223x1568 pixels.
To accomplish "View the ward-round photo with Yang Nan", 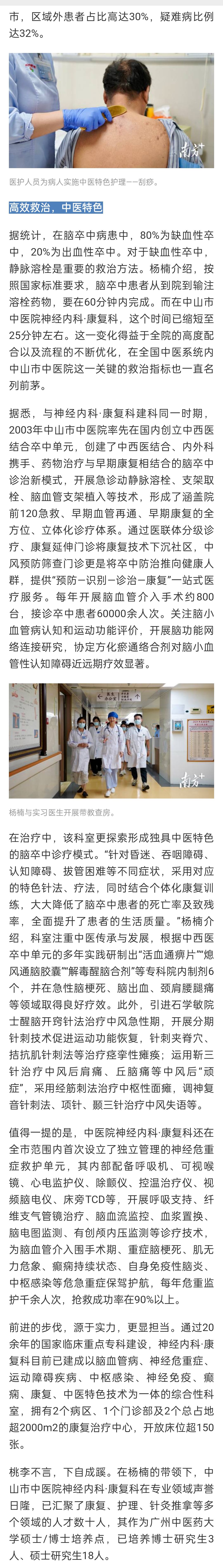I will [111, 741].
